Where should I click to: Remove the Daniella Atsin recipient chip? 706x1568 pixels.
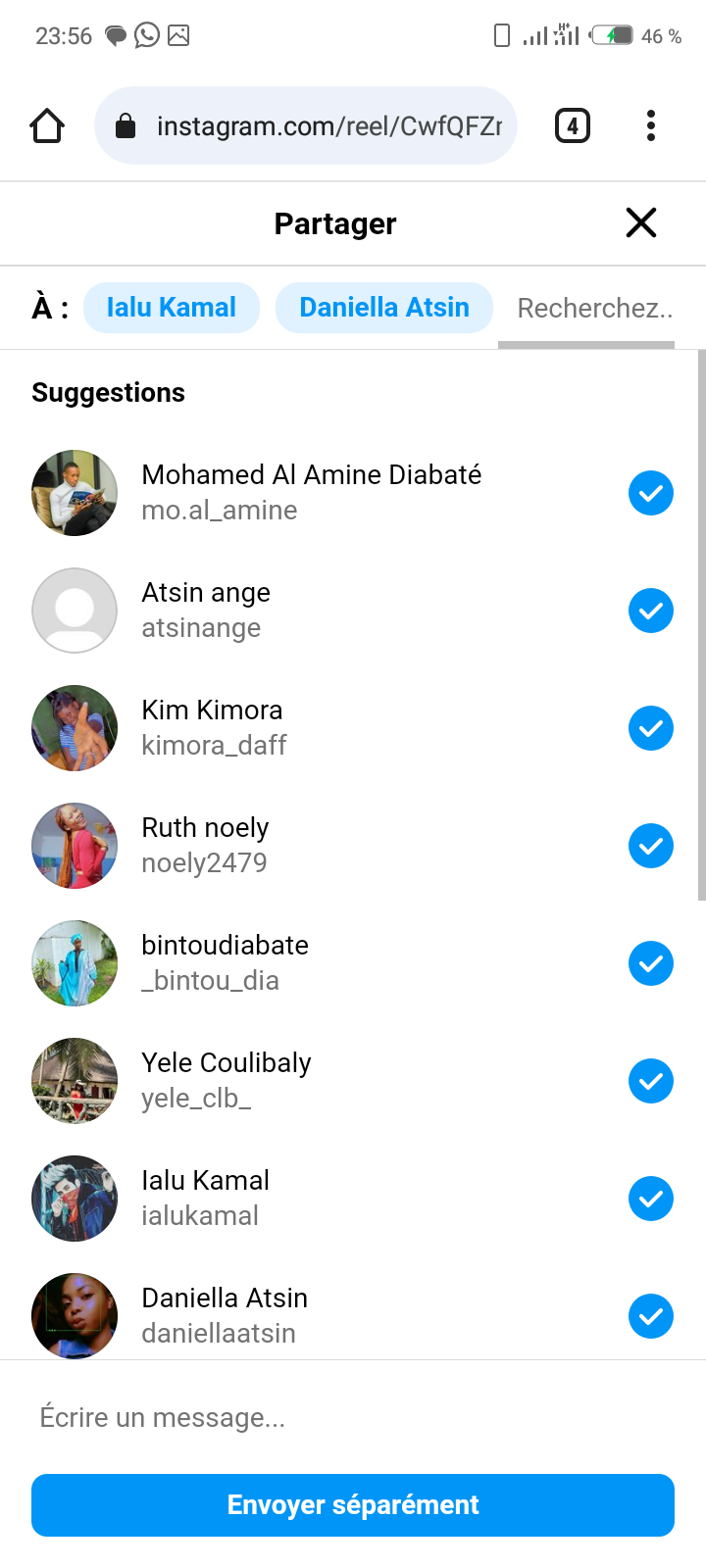[383, 308]
